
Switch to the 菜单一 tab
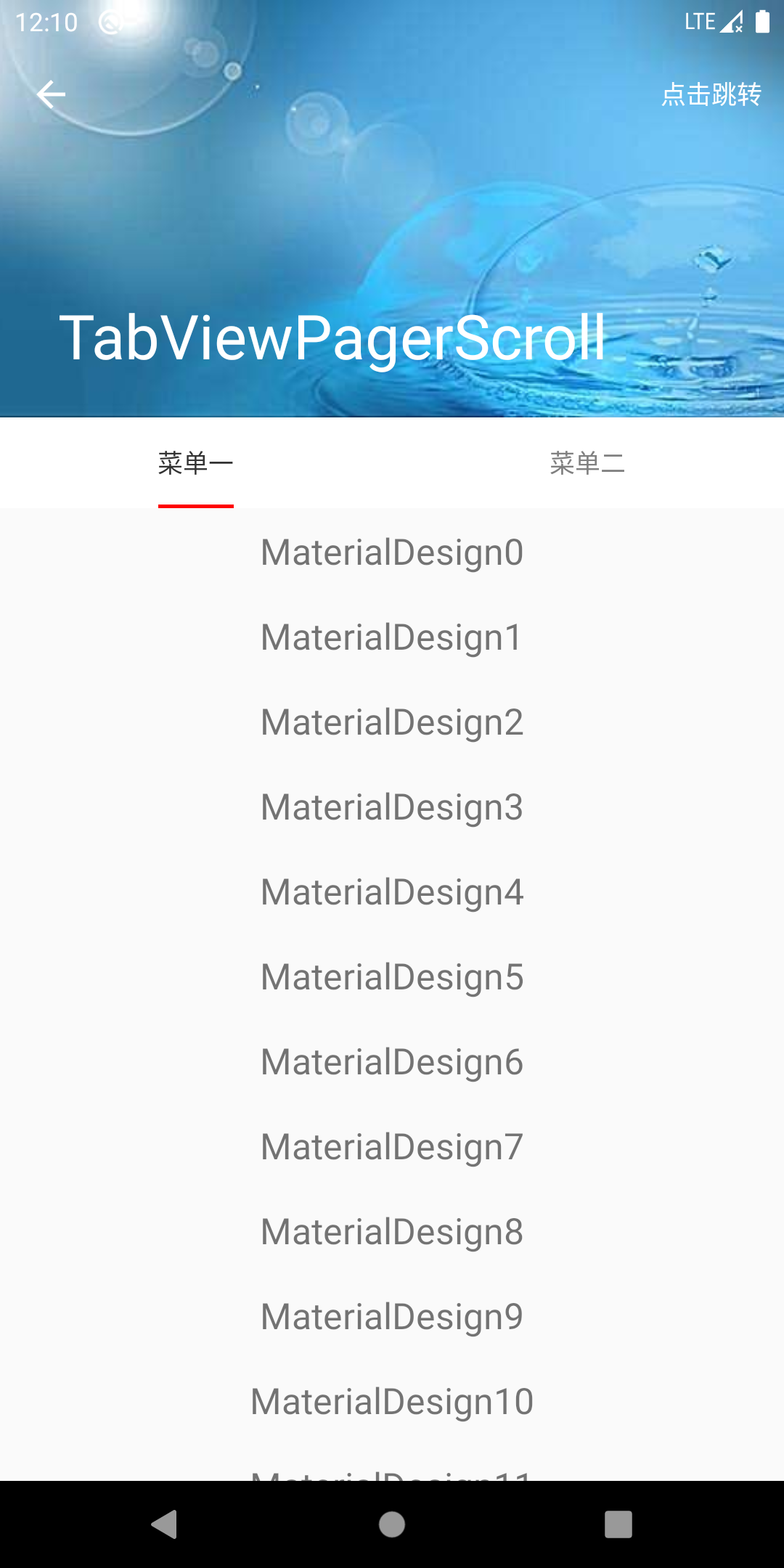pyautogui.click(x=196, y=463)
